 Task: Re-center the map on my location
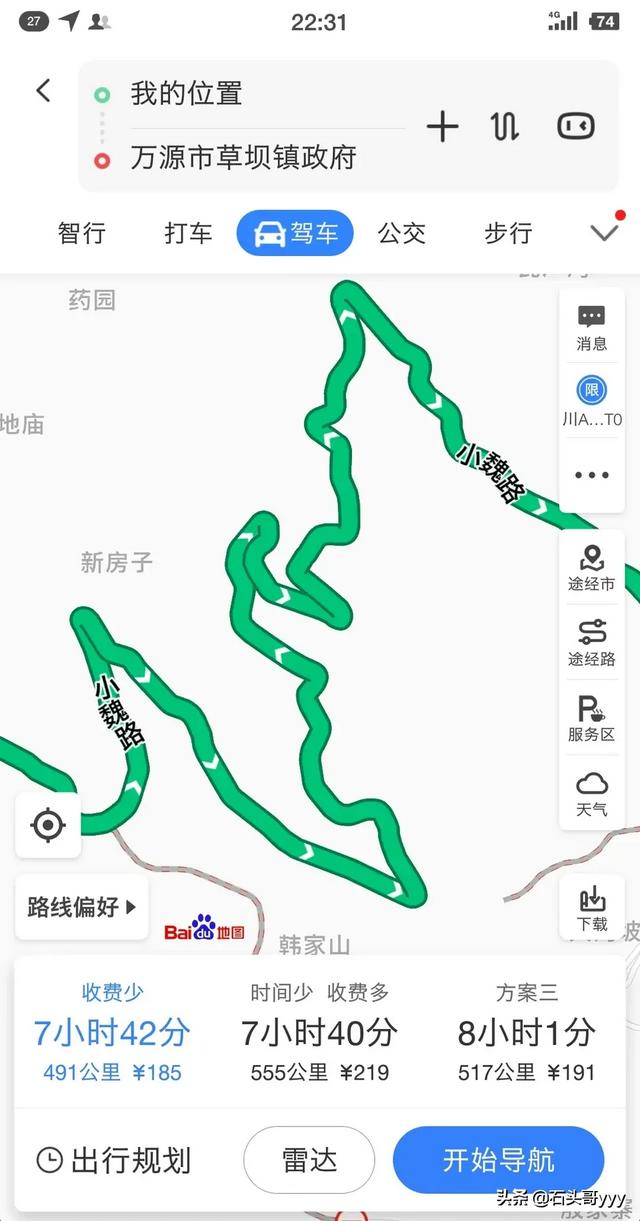tap(48, 825)
